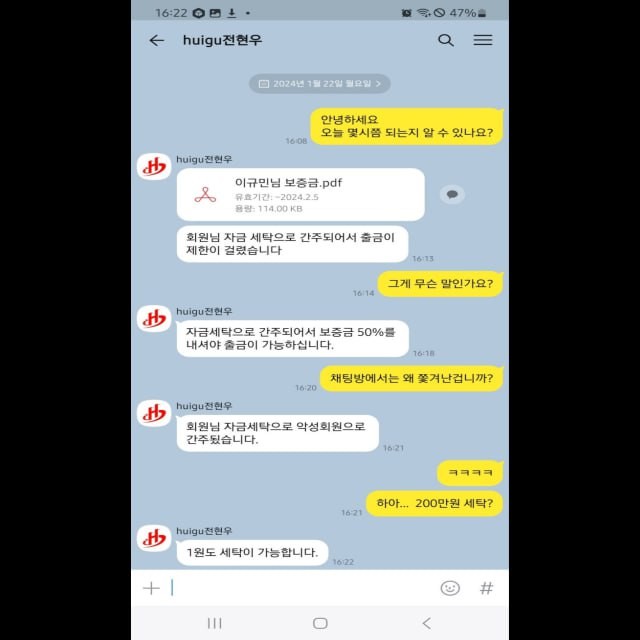Screen dimensions: 640x640
Task: Open the 2024년 1월 22일 date chip
Action: pyautogui.click(x=319, y=84)
